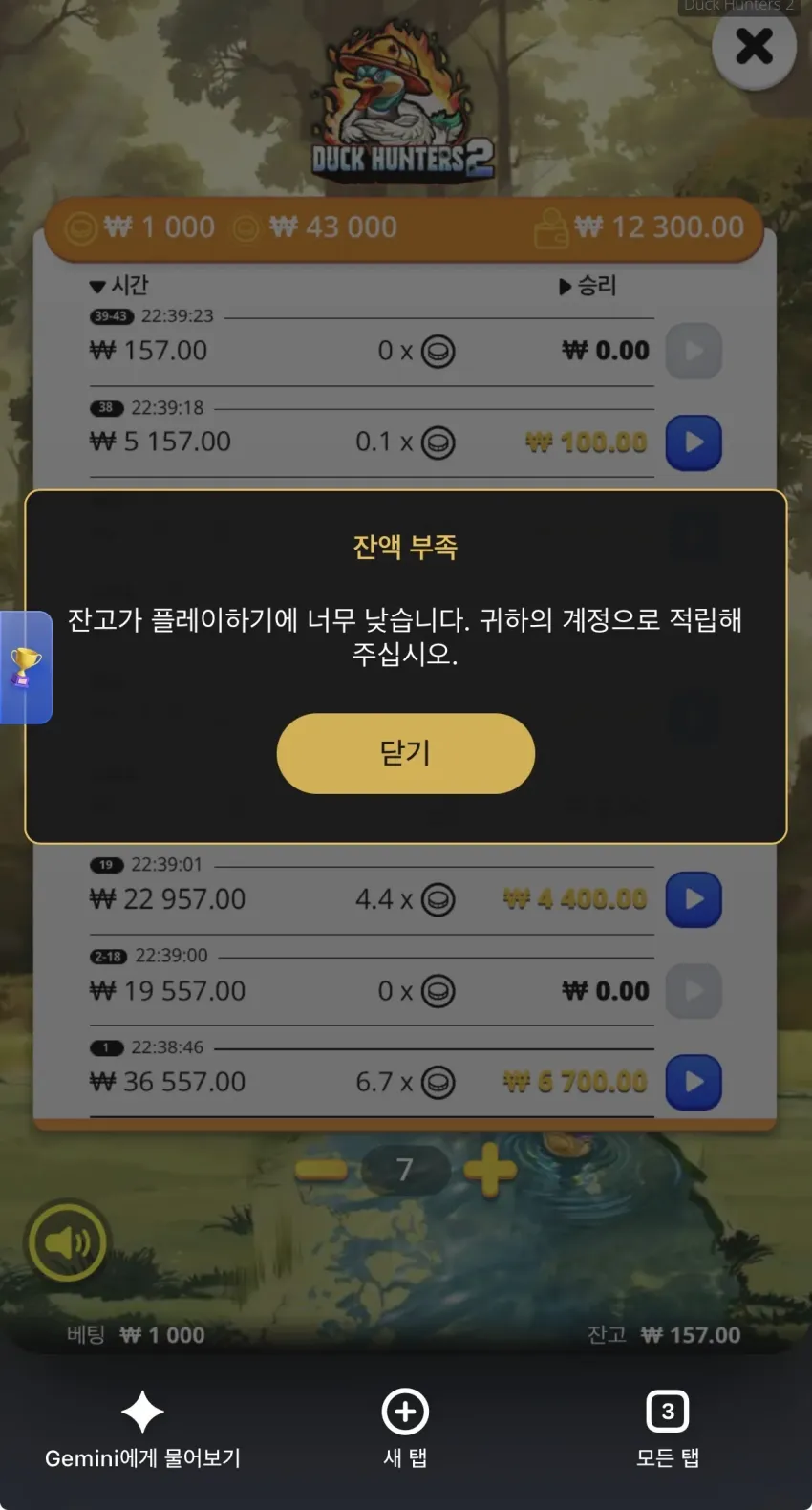Viewport: 812px width, 1510px height.
Task: Sort history by 승리 column
Action: coord(588,285)
